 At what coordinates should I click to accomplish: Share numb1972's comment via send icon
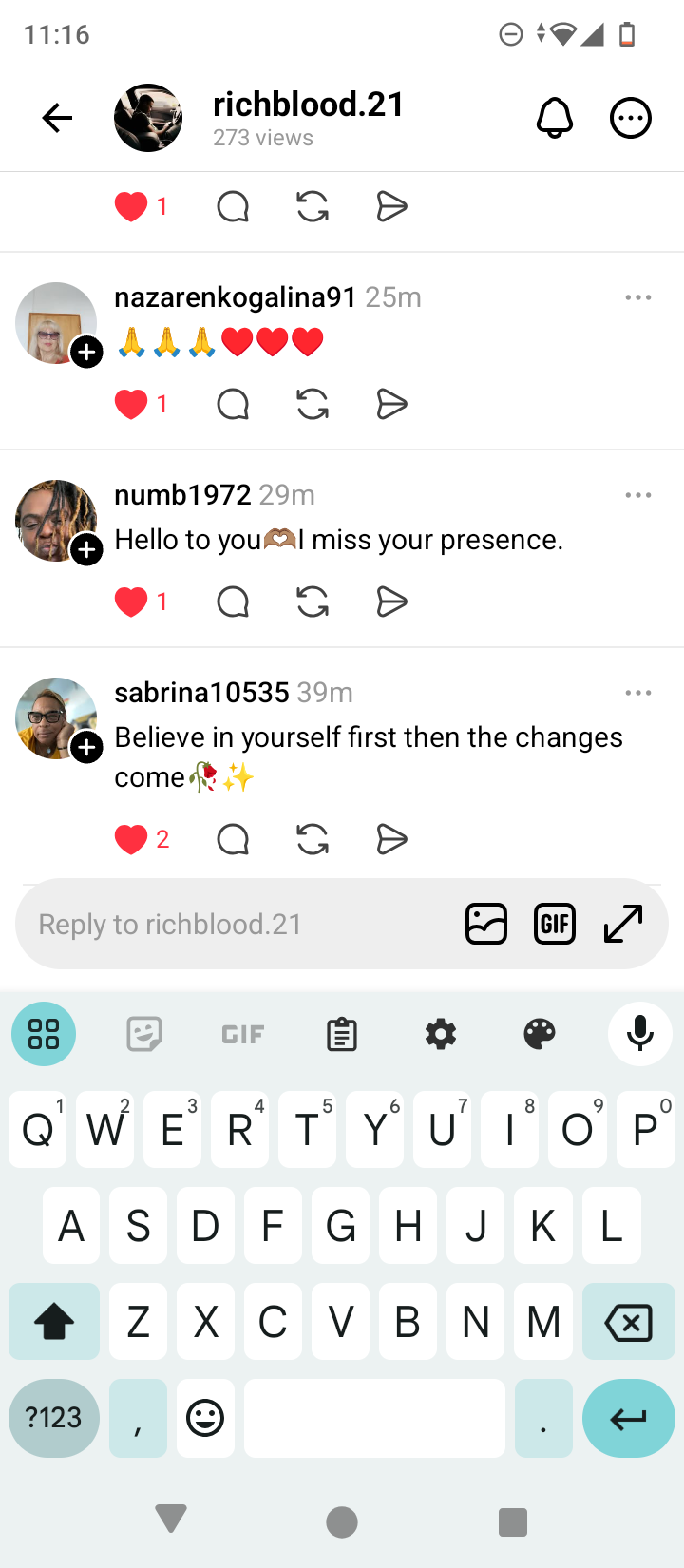pyautogui.click(x=391, y=602)
